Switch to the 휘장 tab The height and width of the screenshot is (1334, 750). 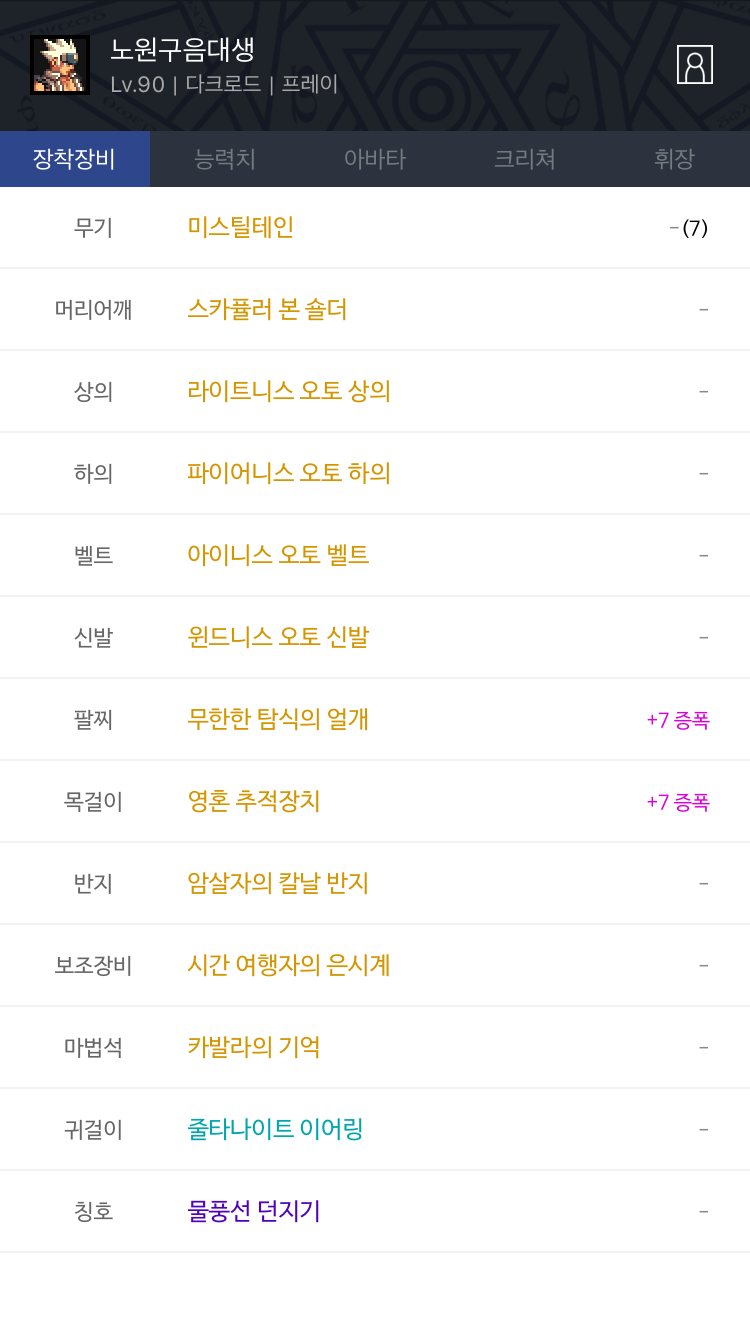(x=675, y=158)
